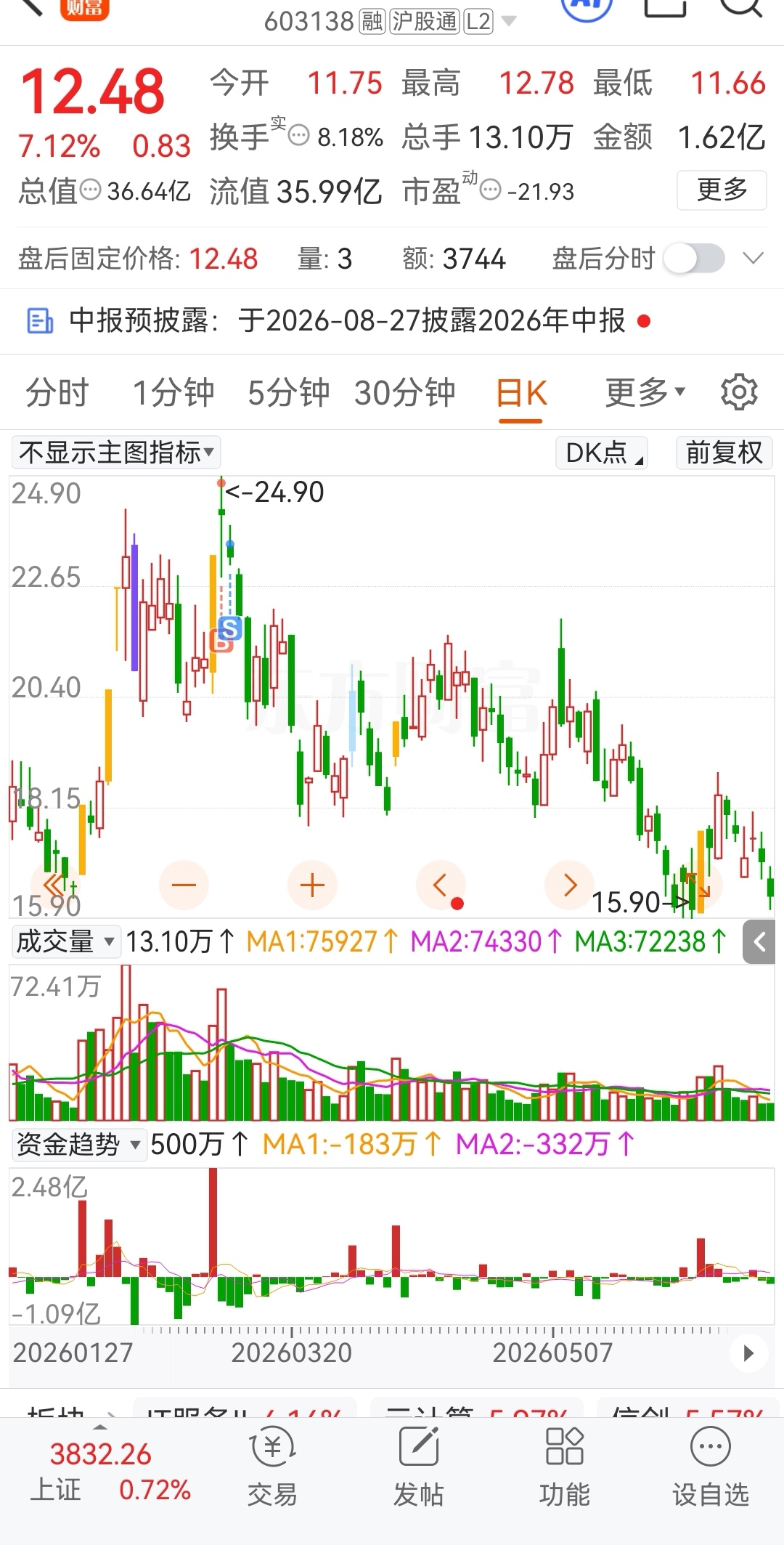
Task: Open the 更多 period dropdown
Action: (x=645, y=393)
